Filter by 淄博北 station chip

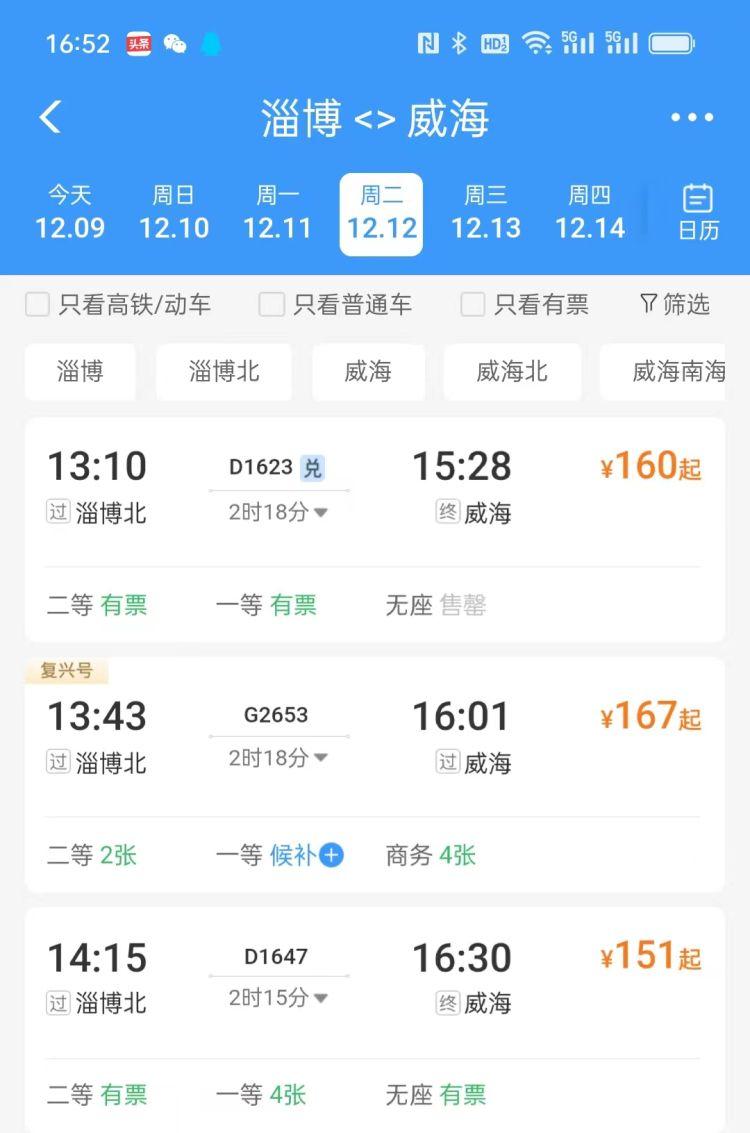(224, 372)
